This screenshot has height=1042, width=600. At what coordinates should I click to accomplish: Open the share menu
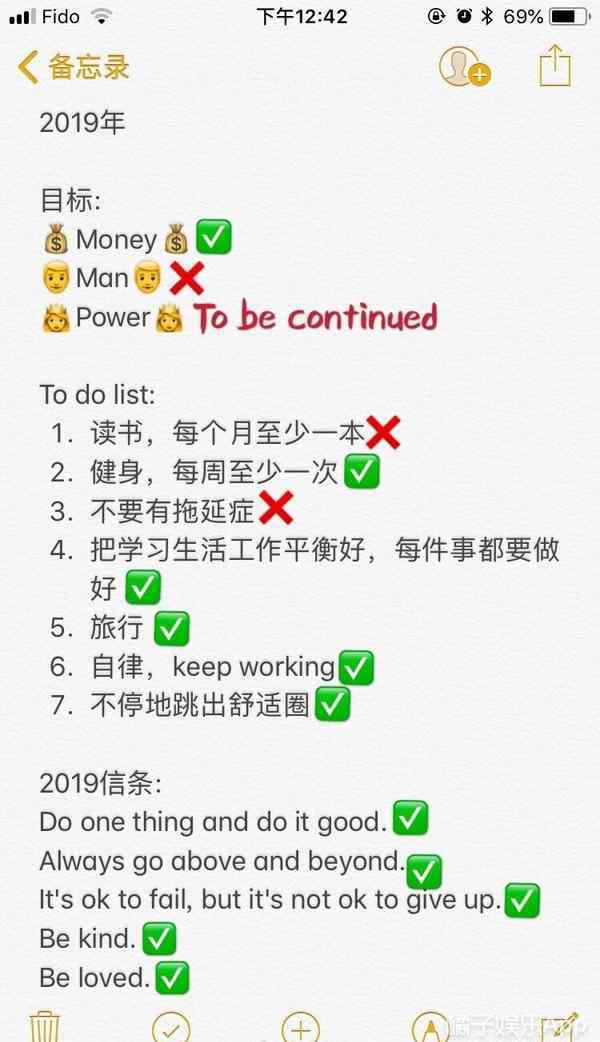[x=555, y=65]
